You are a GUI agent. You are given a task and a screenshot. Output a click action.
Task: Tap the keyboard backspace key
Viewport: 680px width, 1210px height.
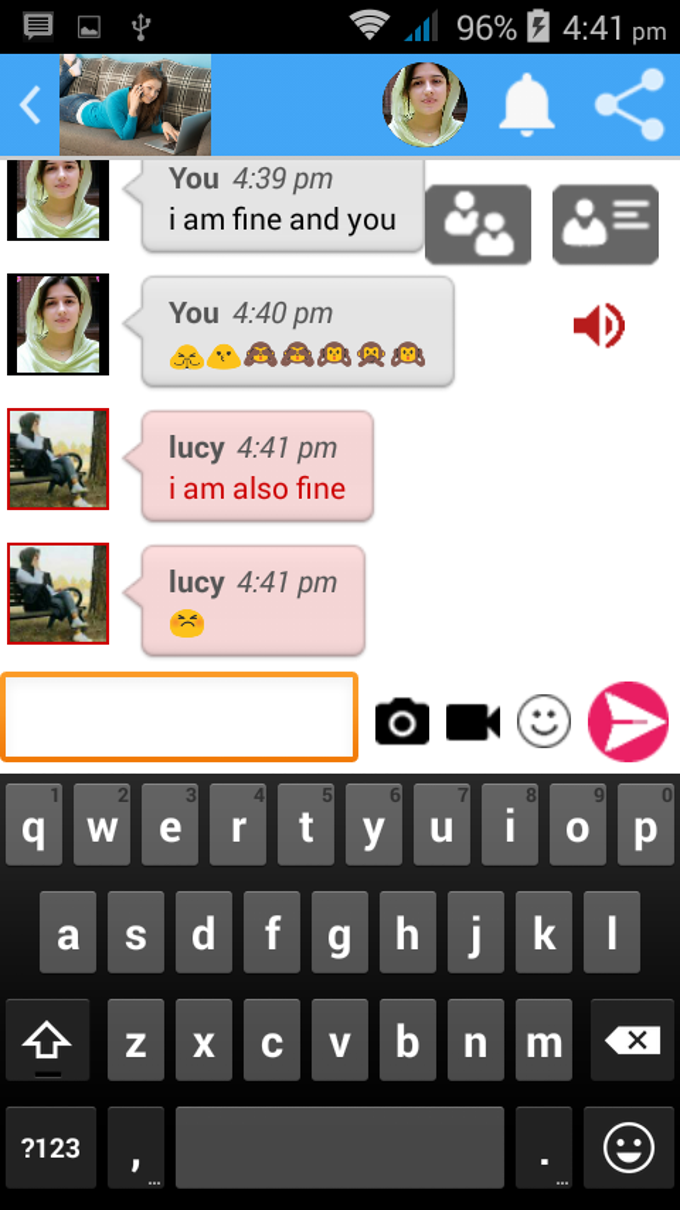tap(632, 1041)
